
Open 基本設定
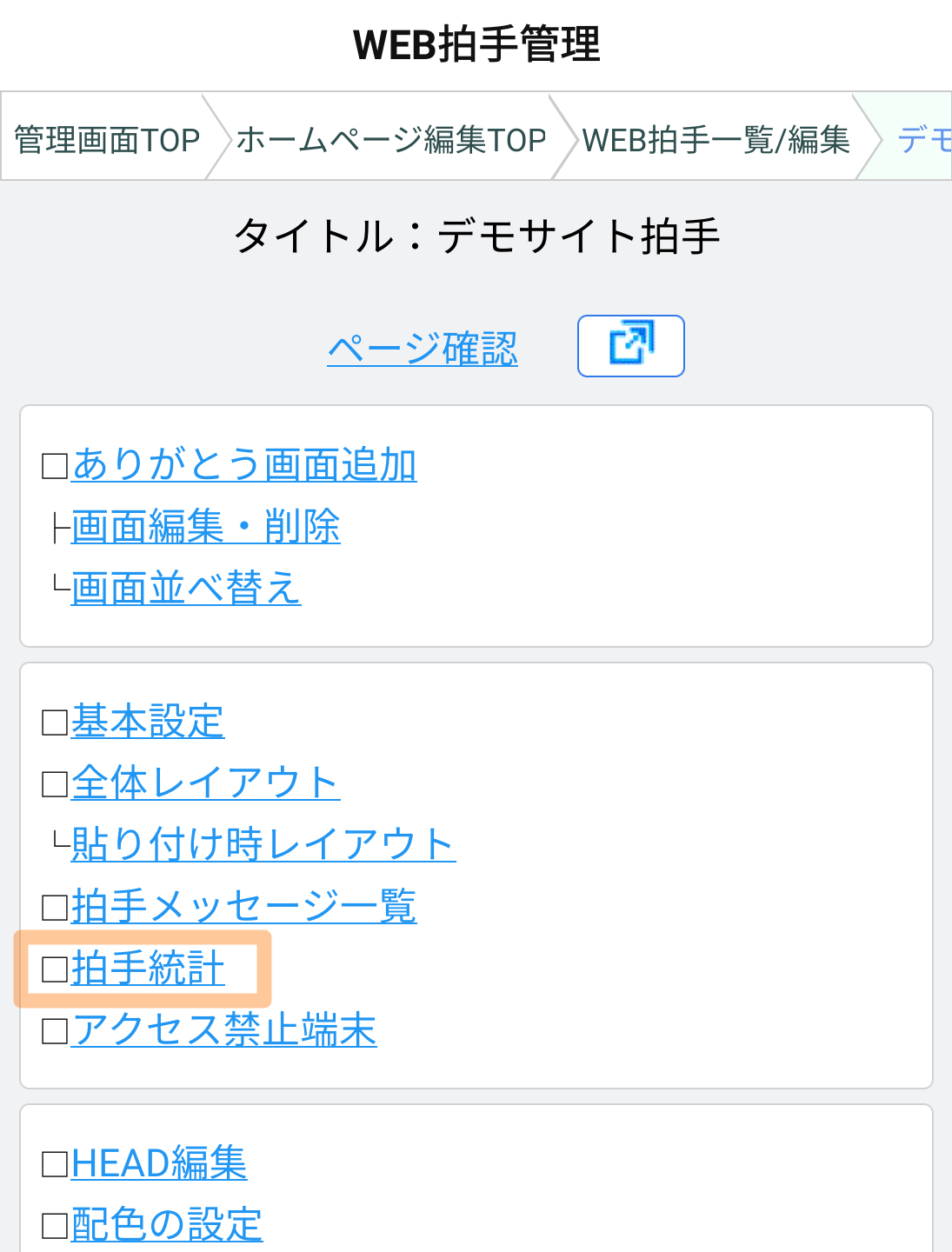click(x=148, y=721)
